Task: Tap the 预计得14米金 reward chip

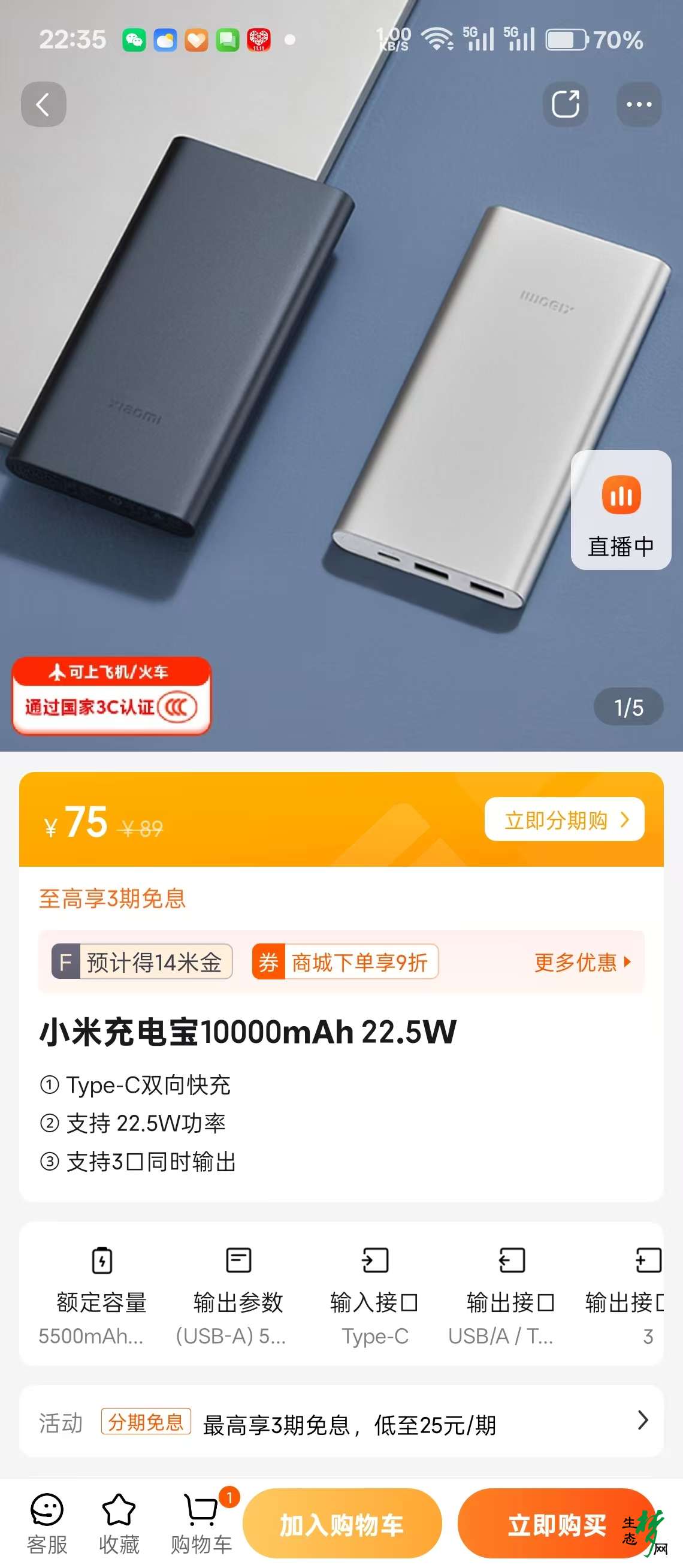Action: click(142, 963)
